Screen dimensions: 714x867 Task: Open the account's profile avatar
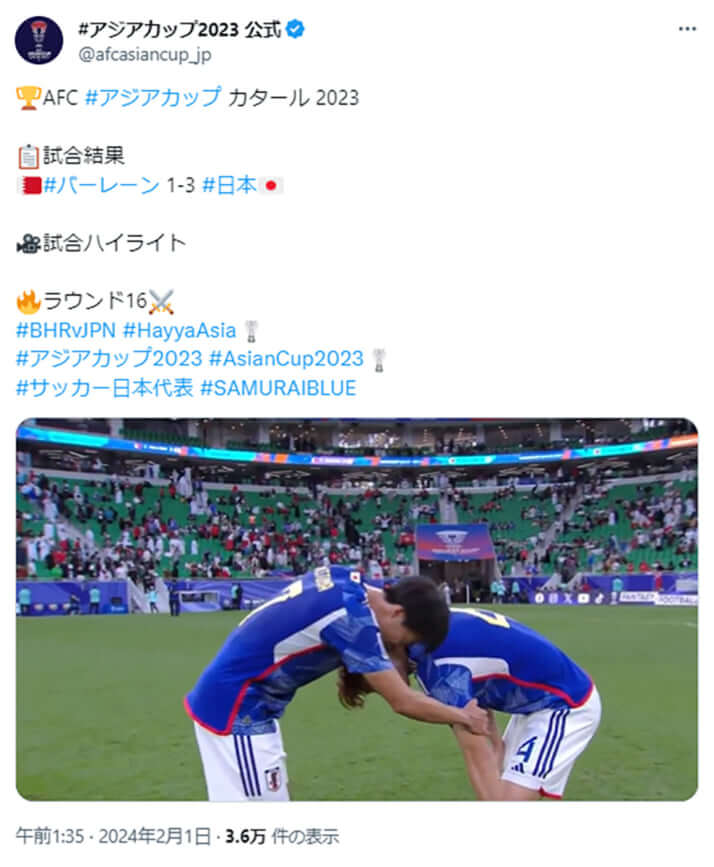click(39, 41)
